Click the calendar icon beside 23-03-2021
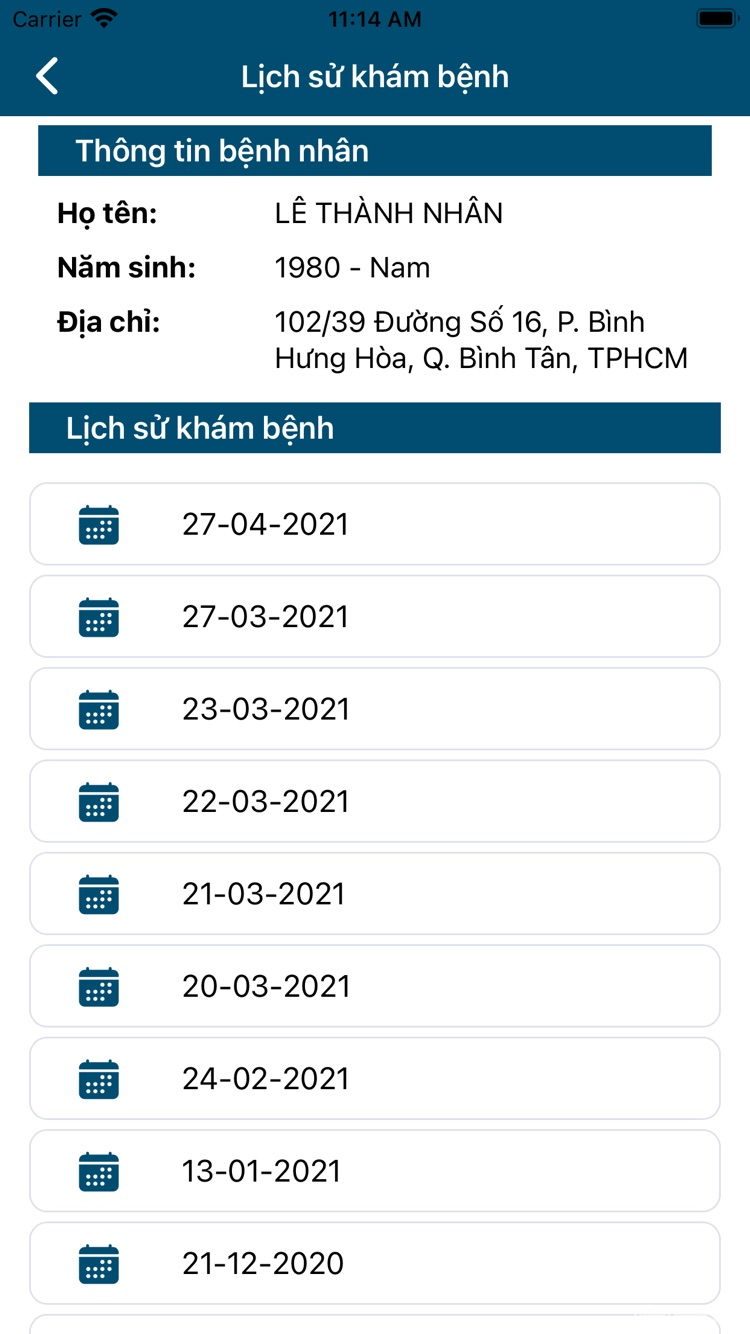This screenshot has width=750, height=1334. [98, 708]
